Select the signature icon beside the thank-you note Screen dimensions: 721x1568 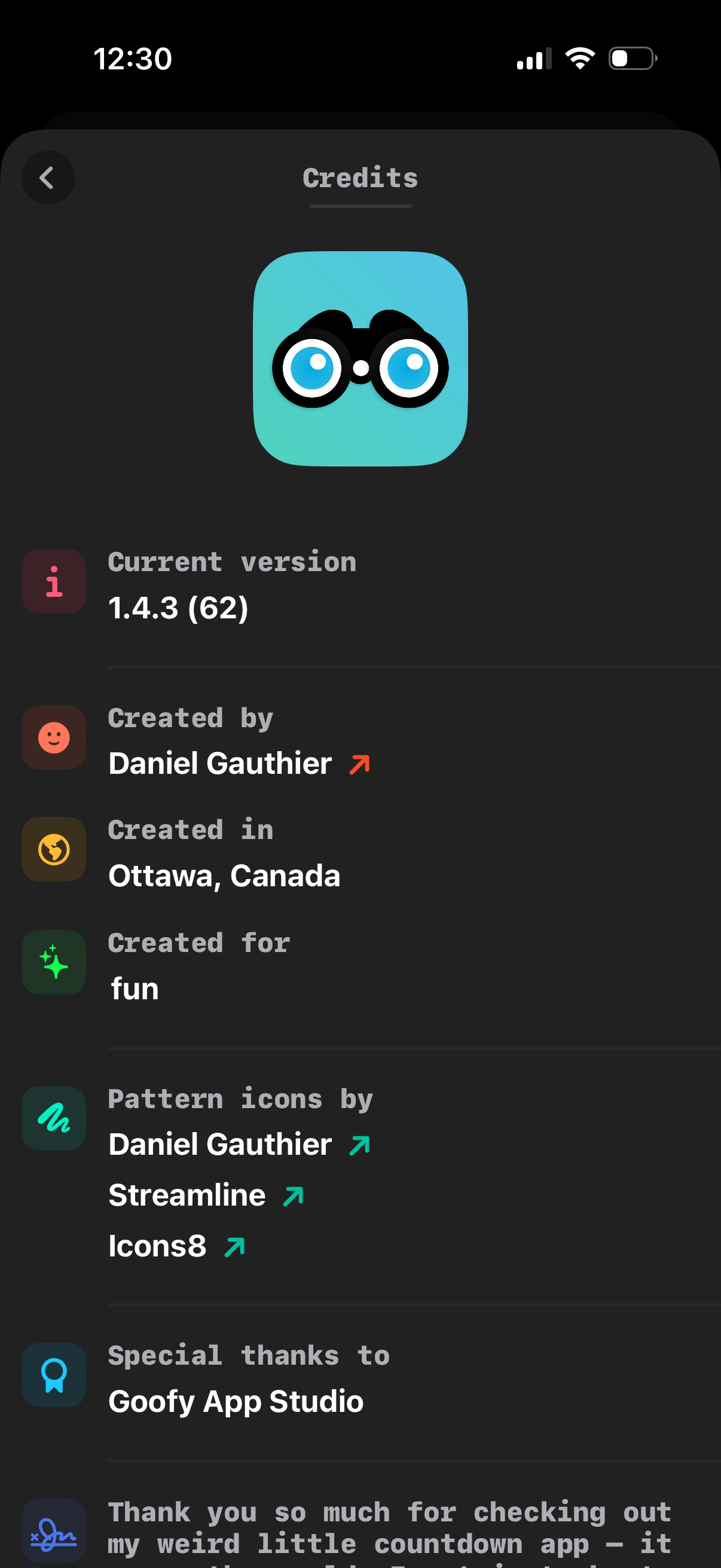pos(54,1534)
